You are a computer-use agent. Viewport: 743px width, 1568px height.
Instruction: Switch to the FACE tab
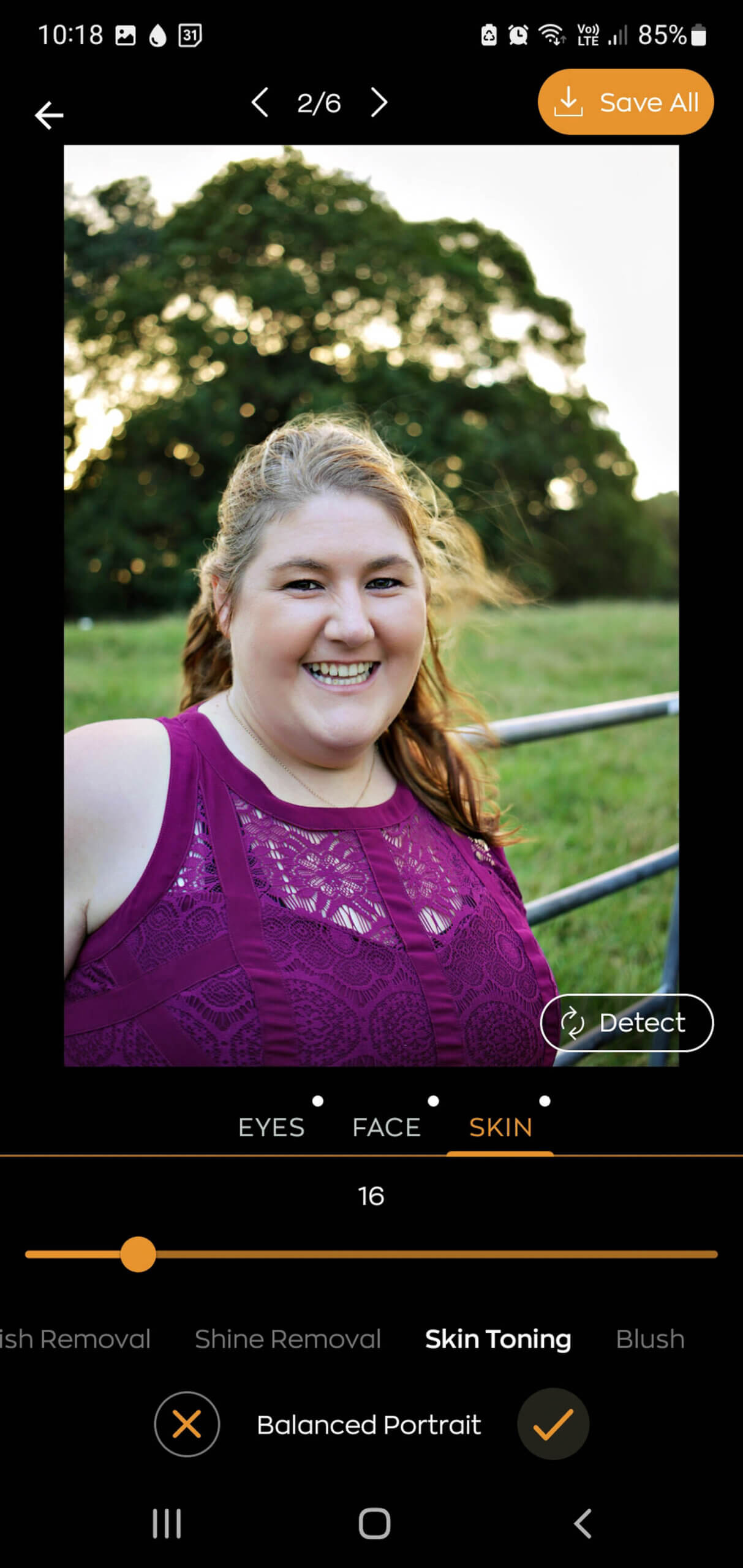point(386,1127)
